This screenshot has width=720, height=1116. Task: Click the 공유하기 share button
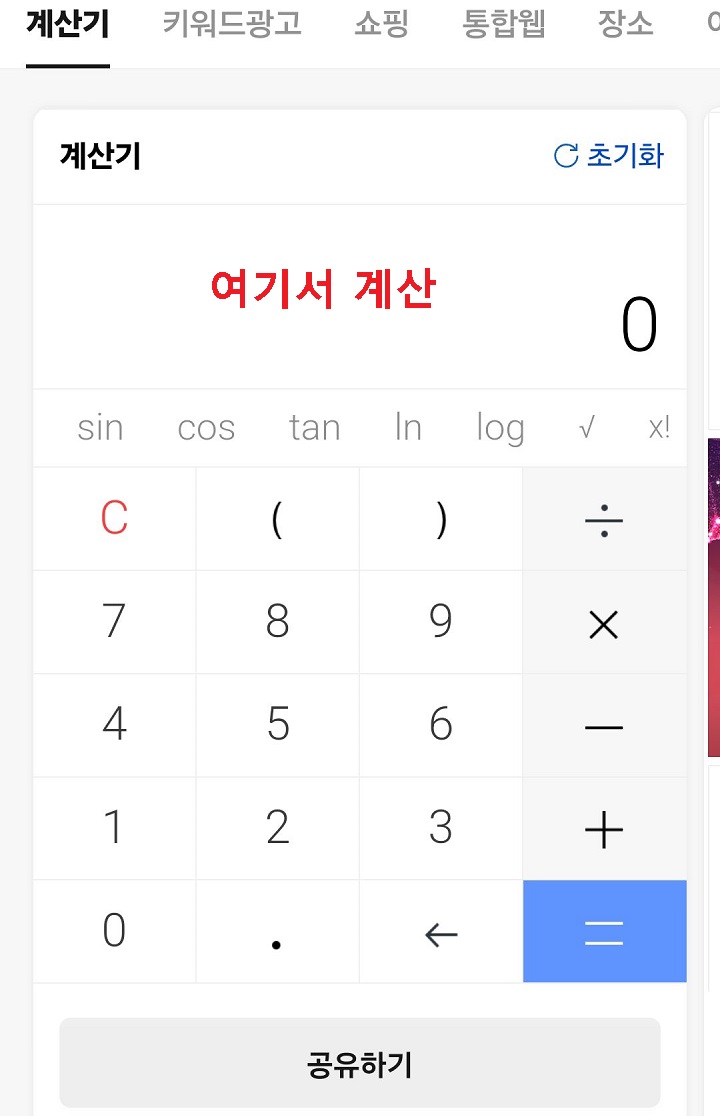tap(360, 1063)
